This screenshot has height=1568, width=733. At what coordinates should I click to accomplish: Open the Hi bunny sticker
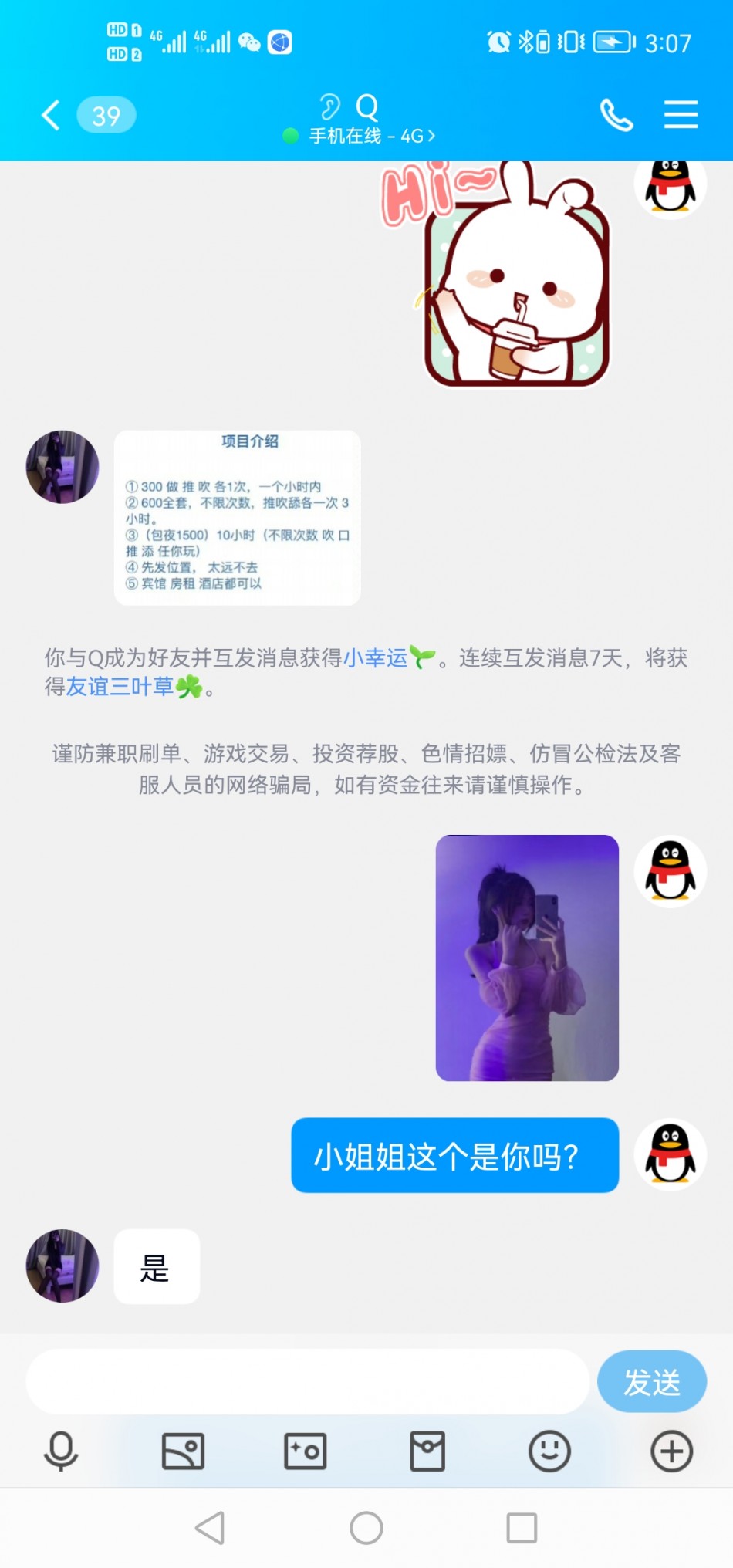point(498,274)
